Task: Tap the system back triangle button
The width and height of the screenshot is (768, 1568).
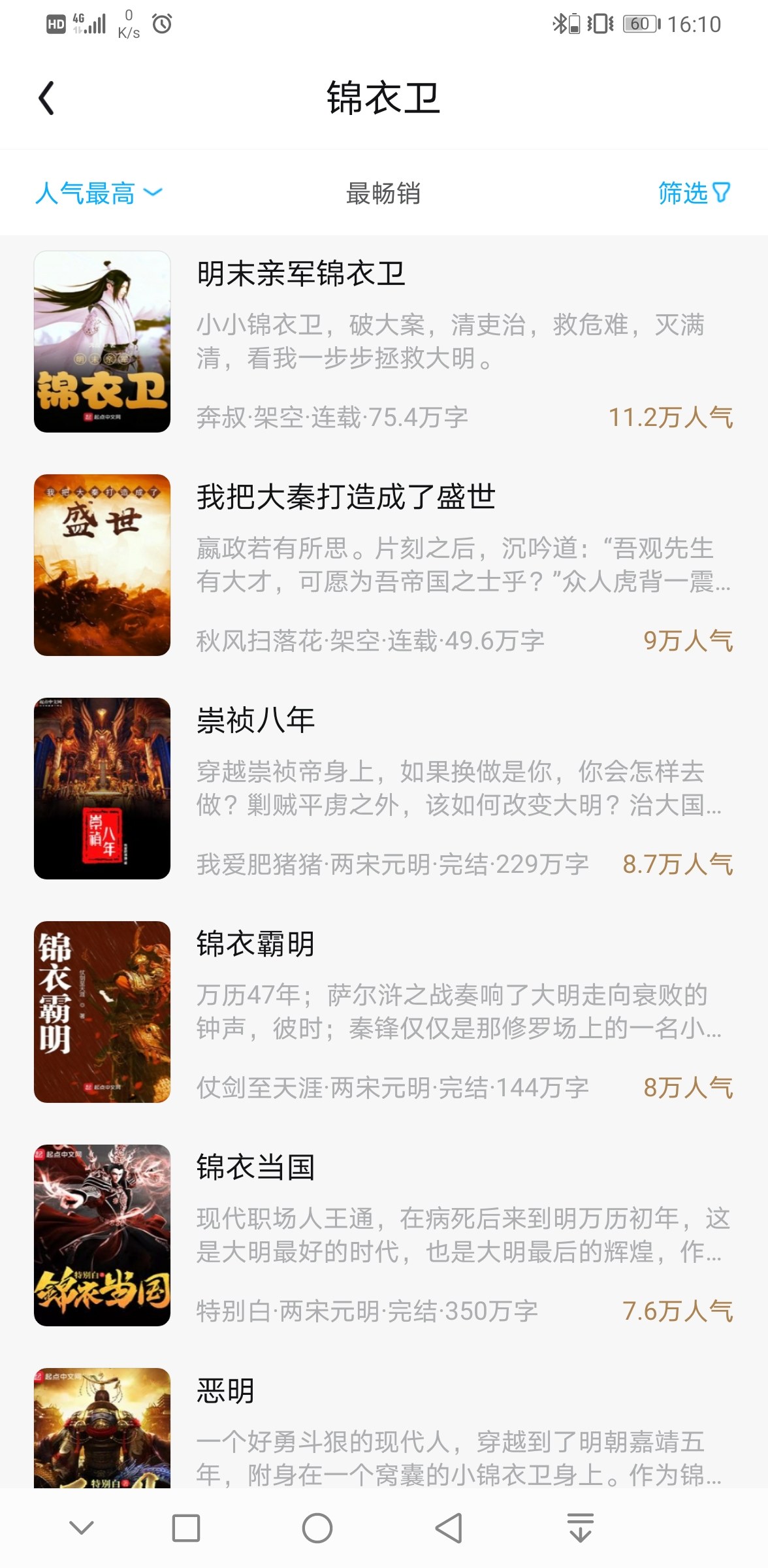Action: point(449,1528)
